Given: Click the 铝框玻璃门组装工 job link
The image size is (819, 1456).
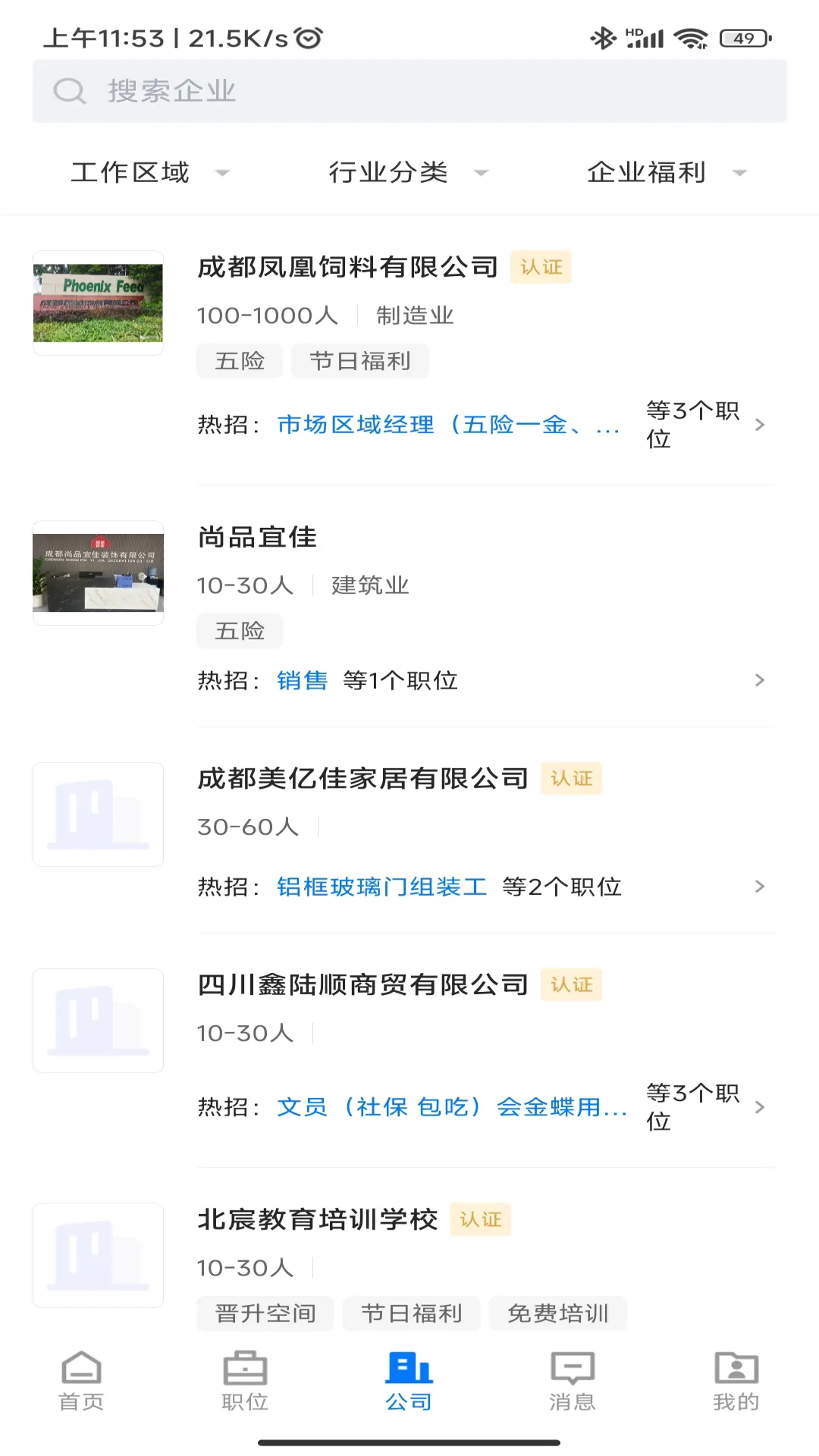Looking at the screenshot, I should [x=382, y=886].
